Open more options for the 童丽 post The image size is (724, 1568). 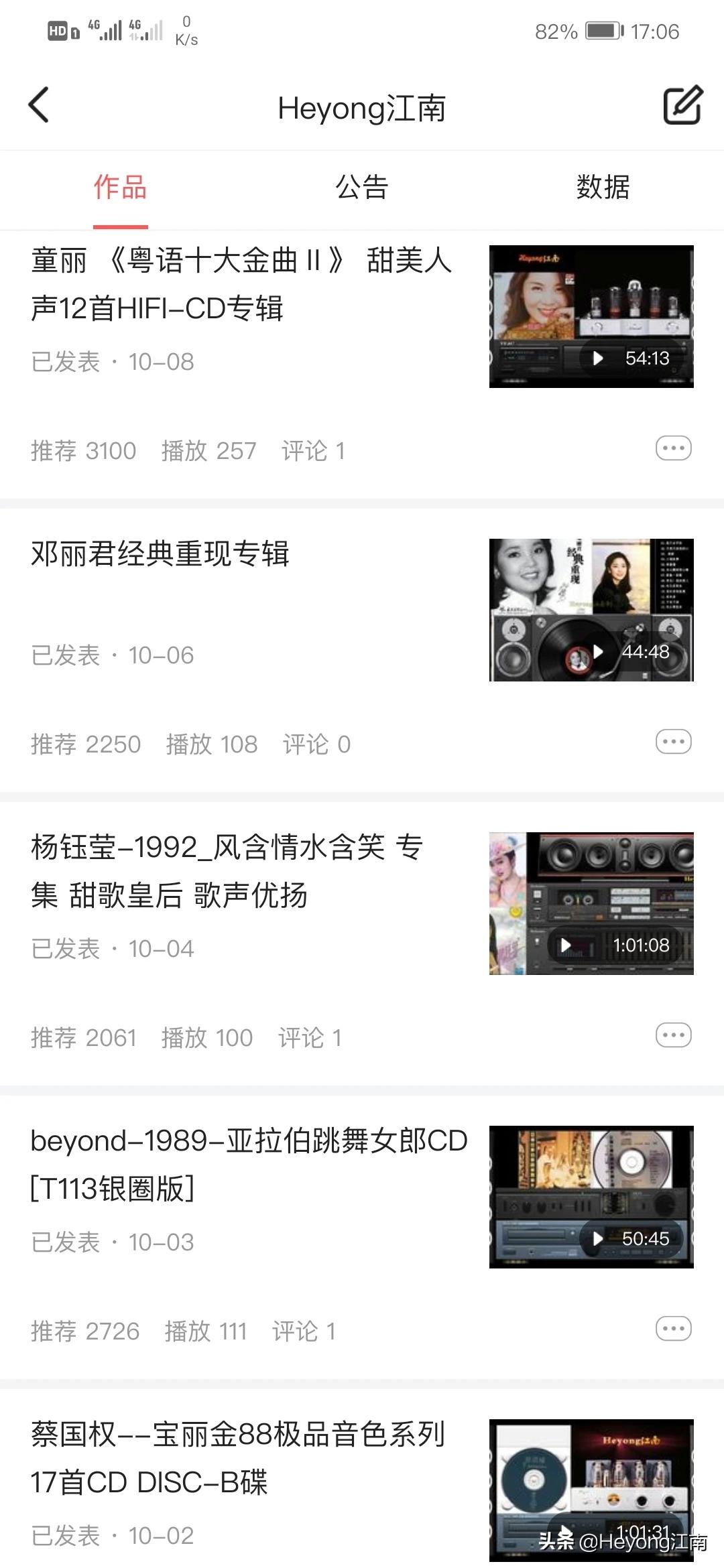point(673,448)
